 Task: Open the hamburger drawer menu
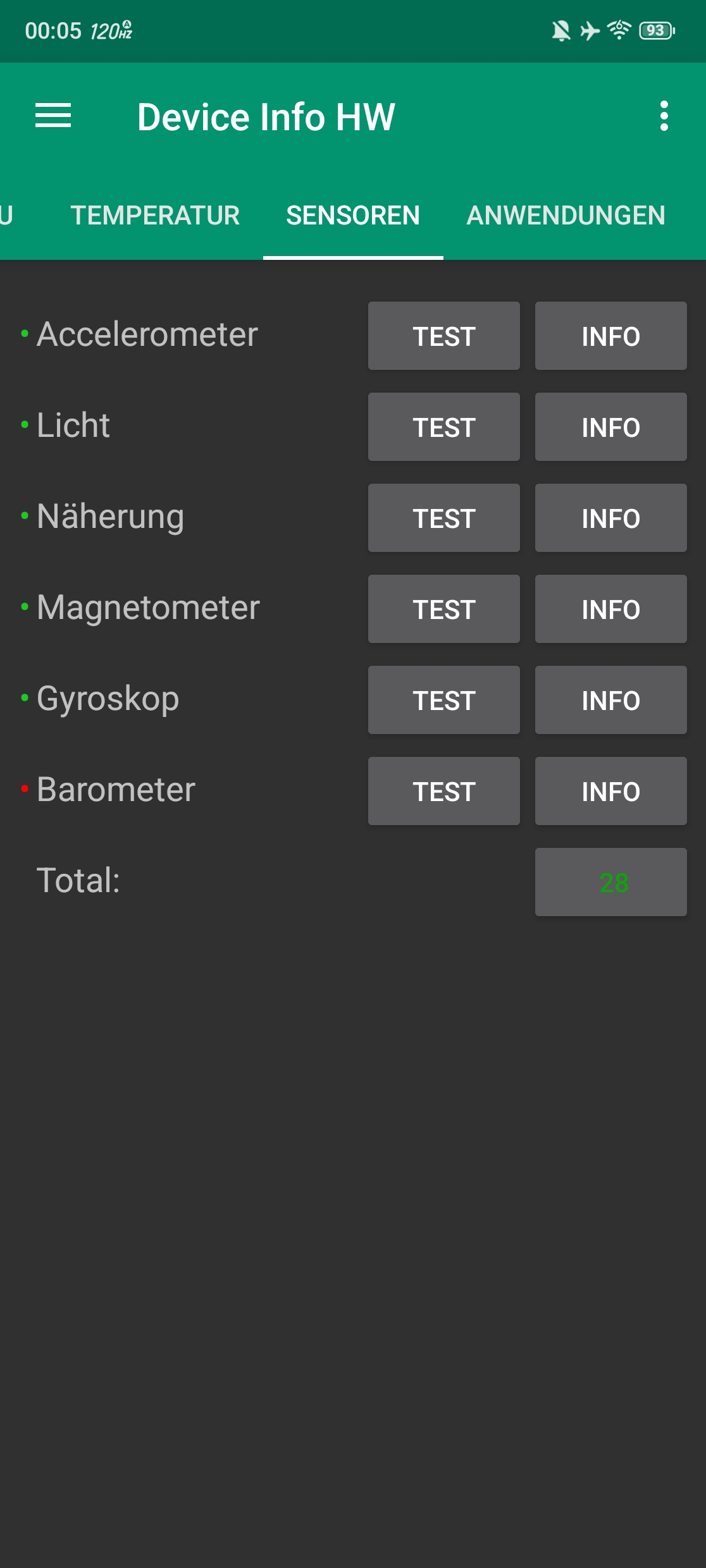tap(53, 116)
